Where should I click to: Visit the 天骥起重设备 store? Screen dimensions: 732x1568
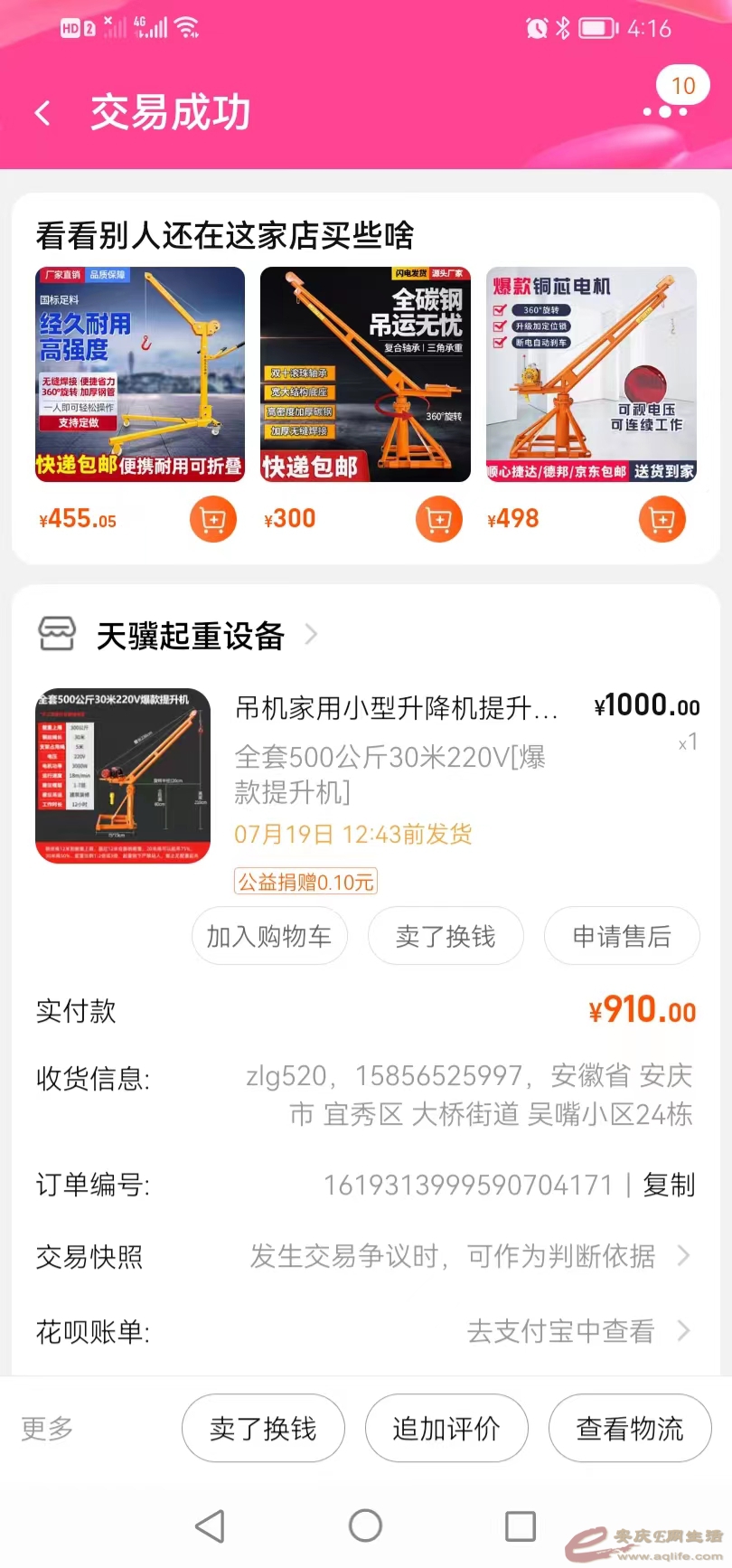190,636
